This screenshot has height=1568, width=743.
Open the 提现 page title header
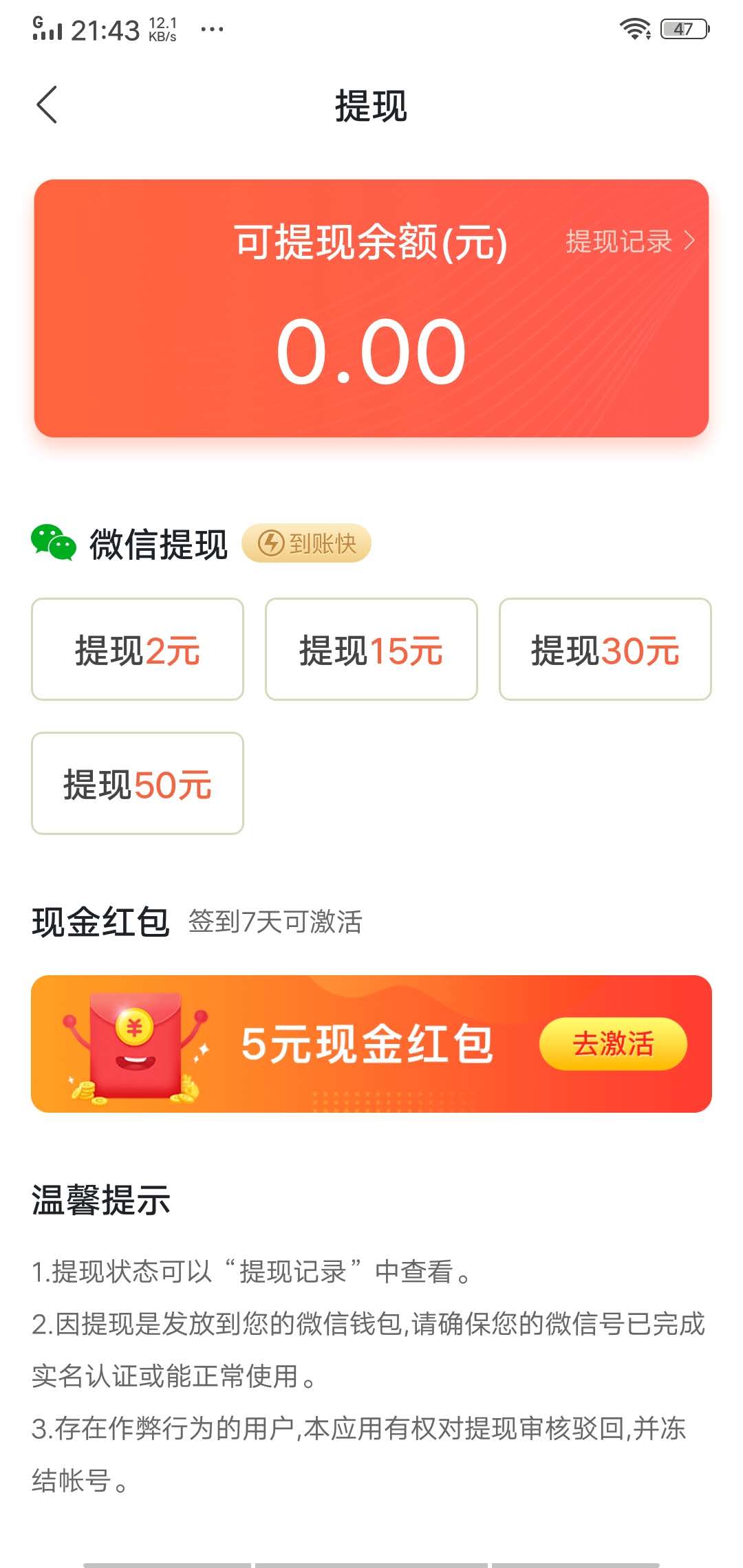tap(371, 107)
